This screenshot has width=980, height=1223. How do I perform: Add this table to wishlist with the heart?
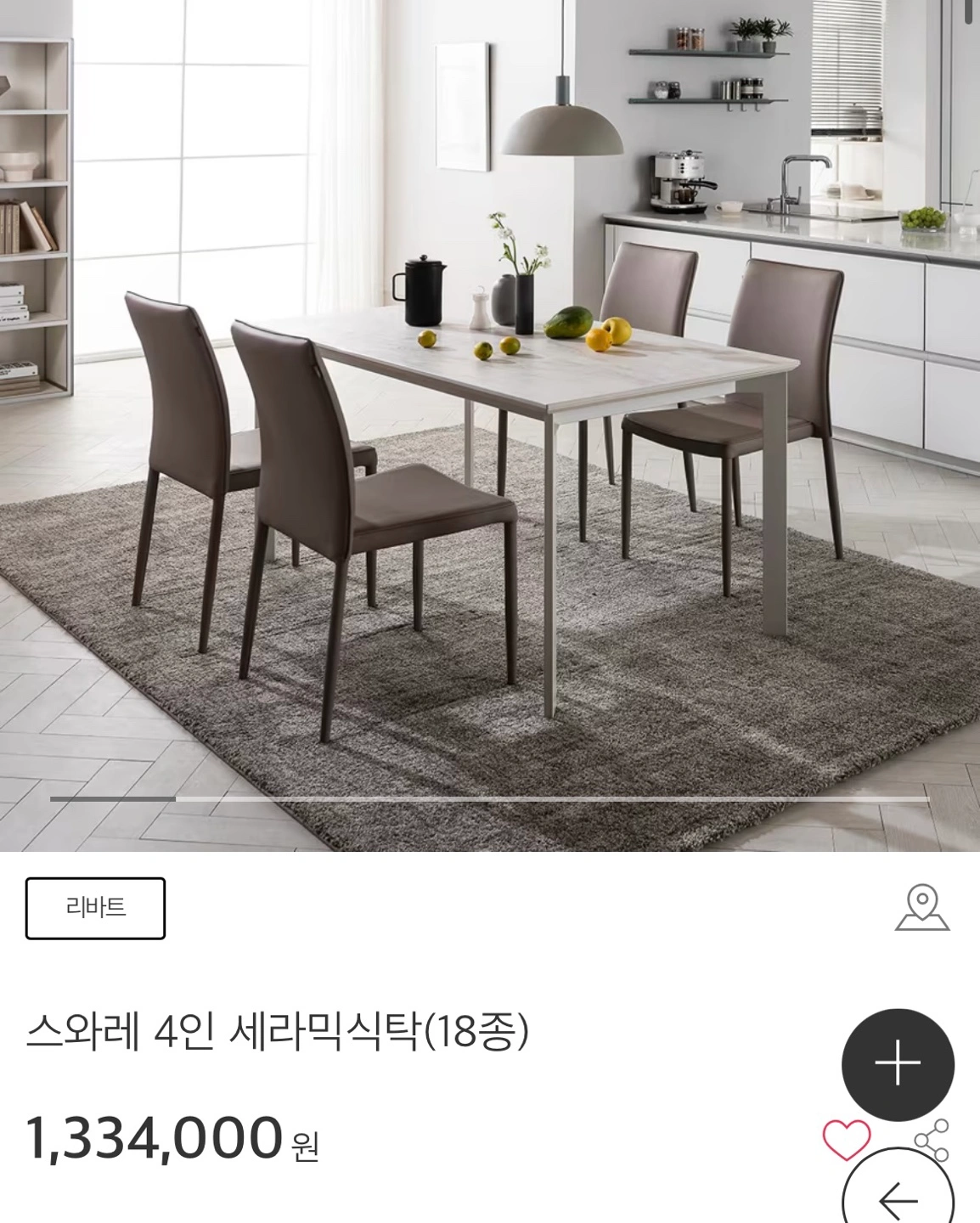pos(846,1139)
